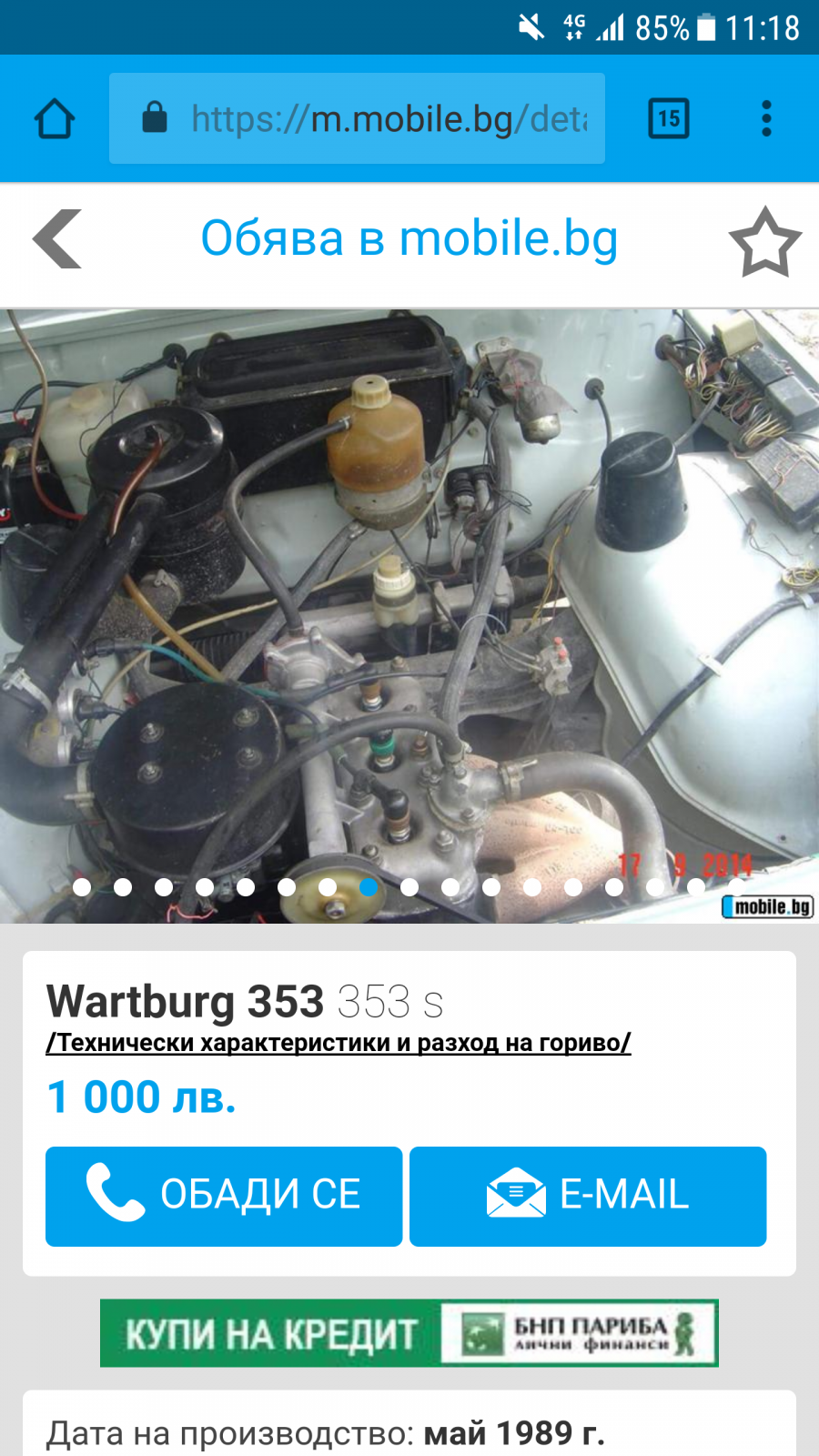
Task: Add this listing to favorites with star
Action: [x=764, y=242]
